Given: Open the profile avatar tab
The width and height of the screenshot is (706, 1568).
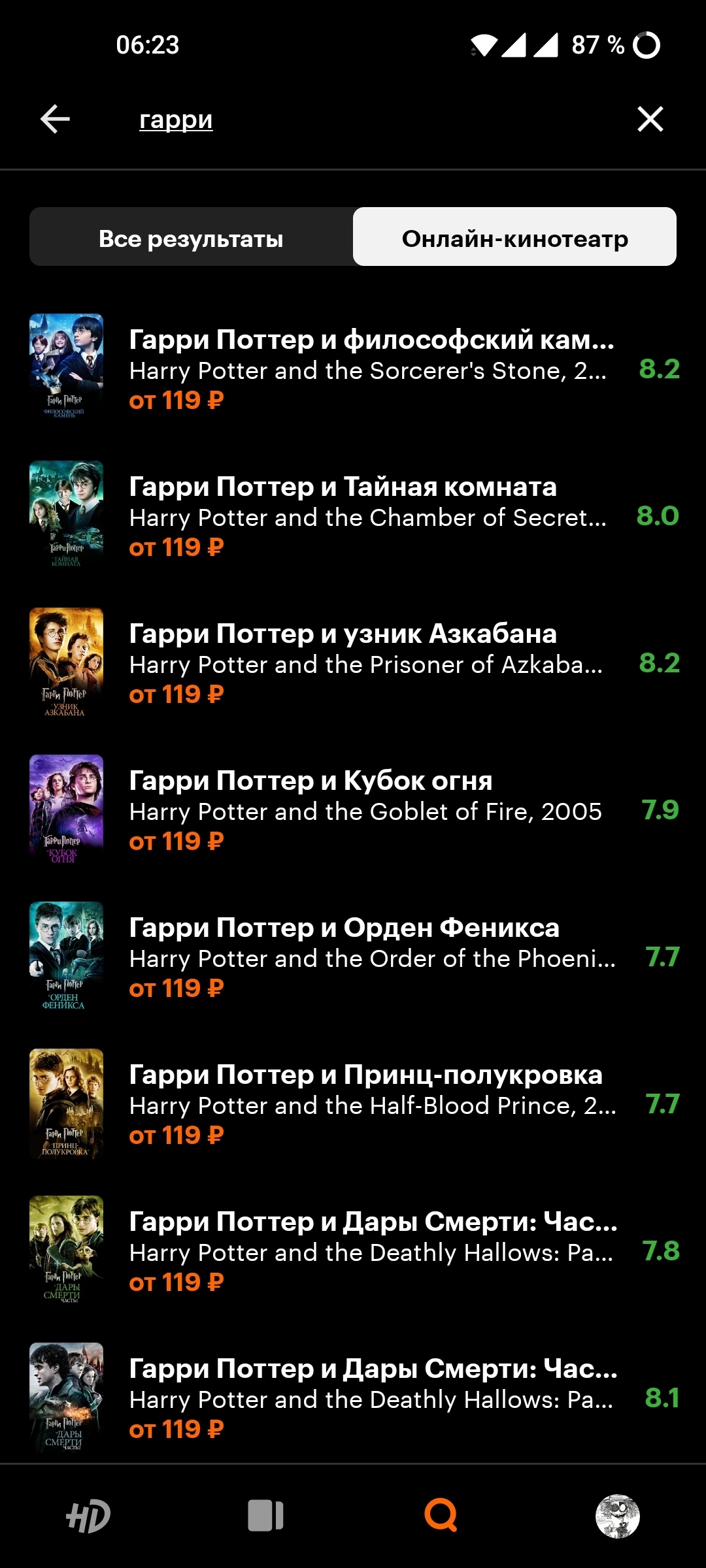Looking at the screenshot, I should [x=617, y=1516].
